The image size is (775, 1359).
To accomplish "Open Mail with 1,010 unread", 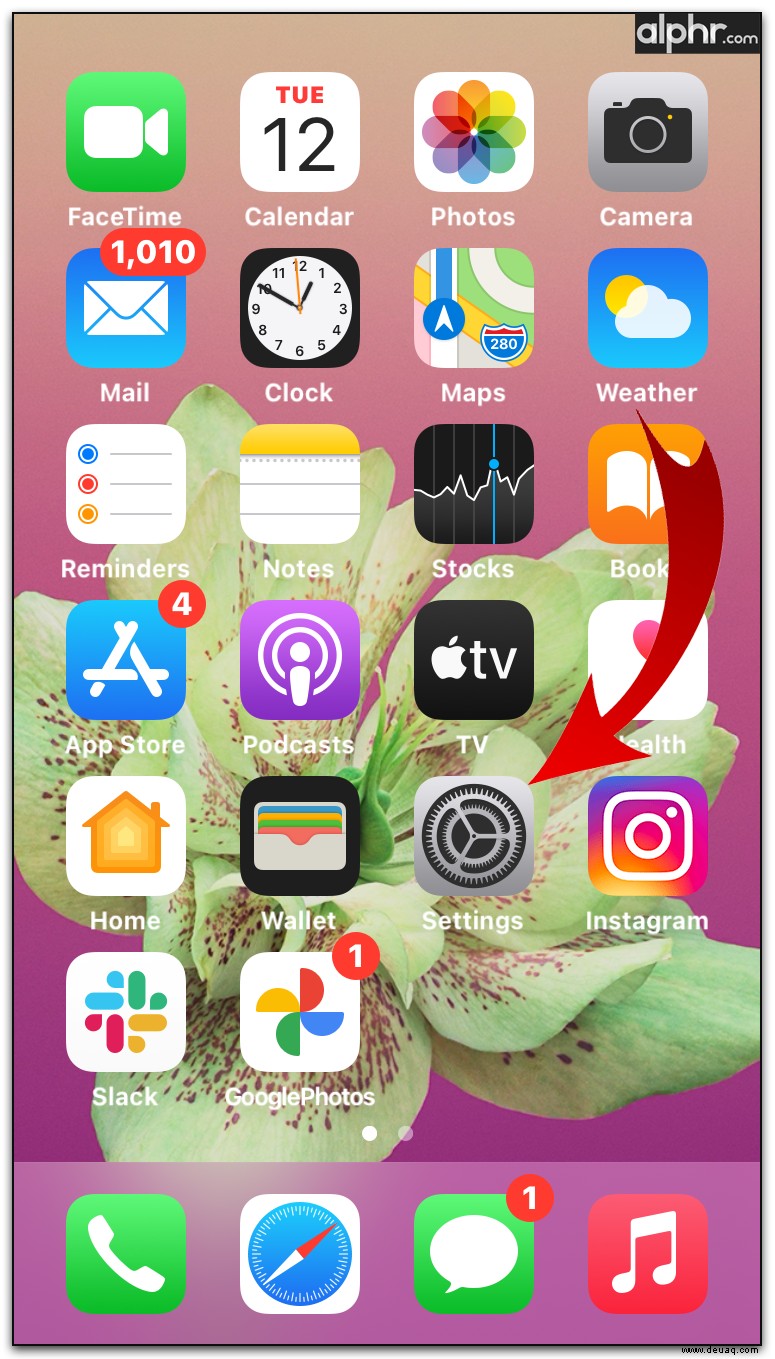I will (126, 308).
